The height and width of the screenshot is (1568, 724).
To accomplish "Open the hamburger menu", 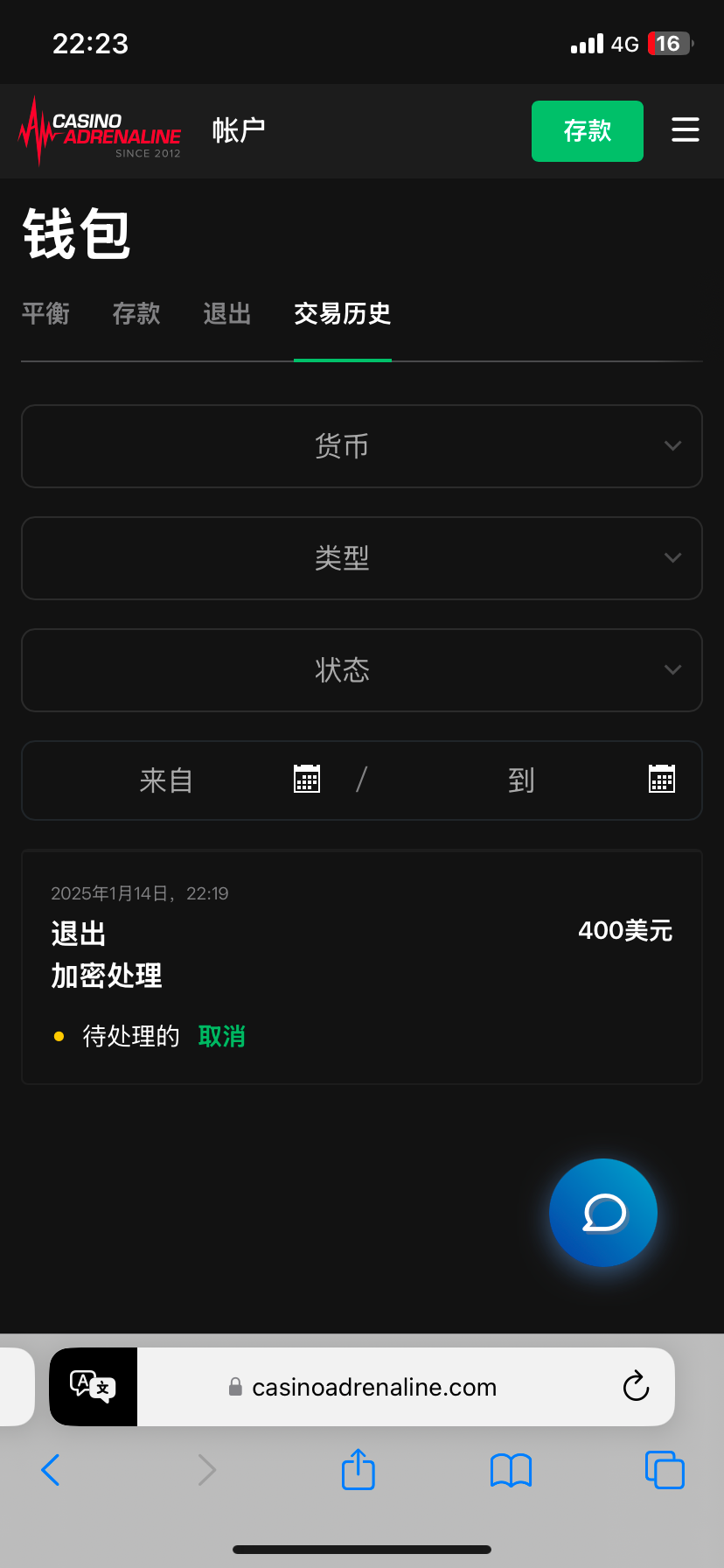I will coord(685,129).
